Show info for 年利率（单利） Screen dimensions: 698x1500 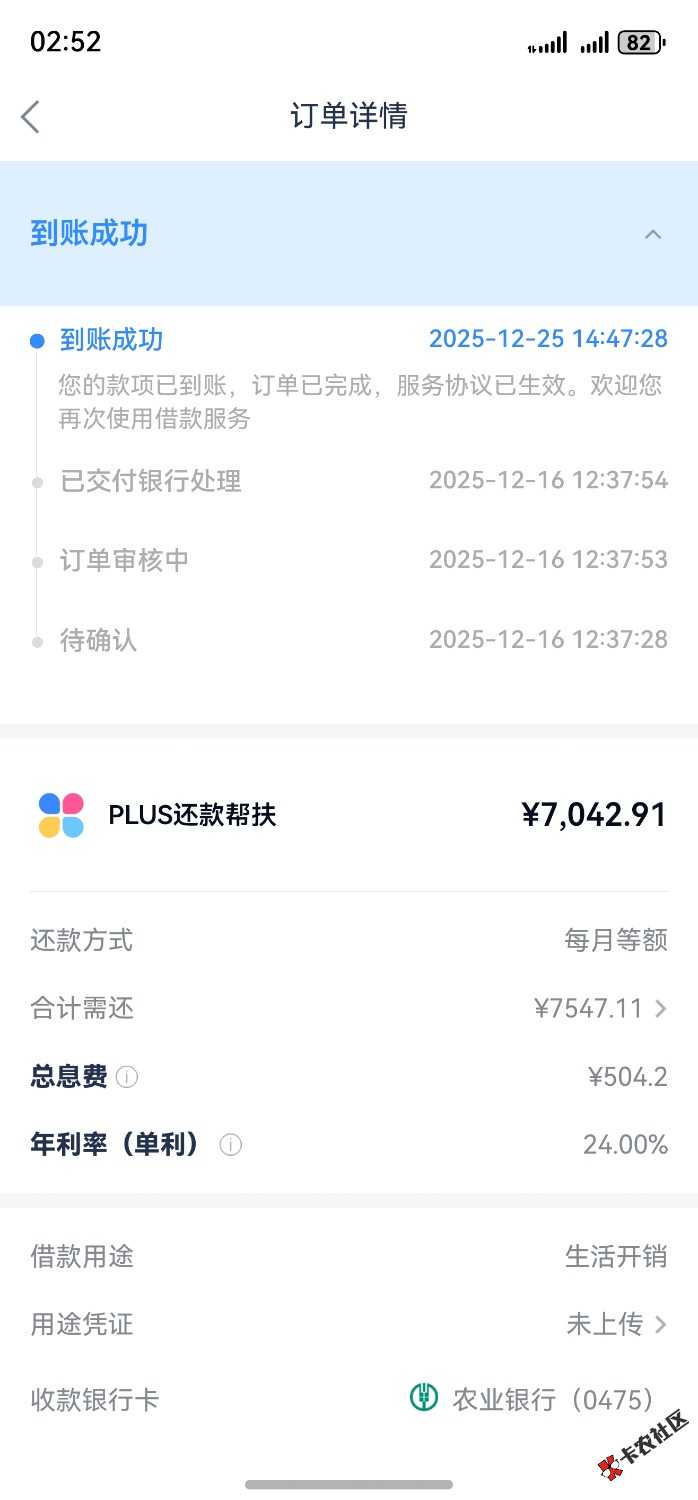click(x=230, y=1145)
